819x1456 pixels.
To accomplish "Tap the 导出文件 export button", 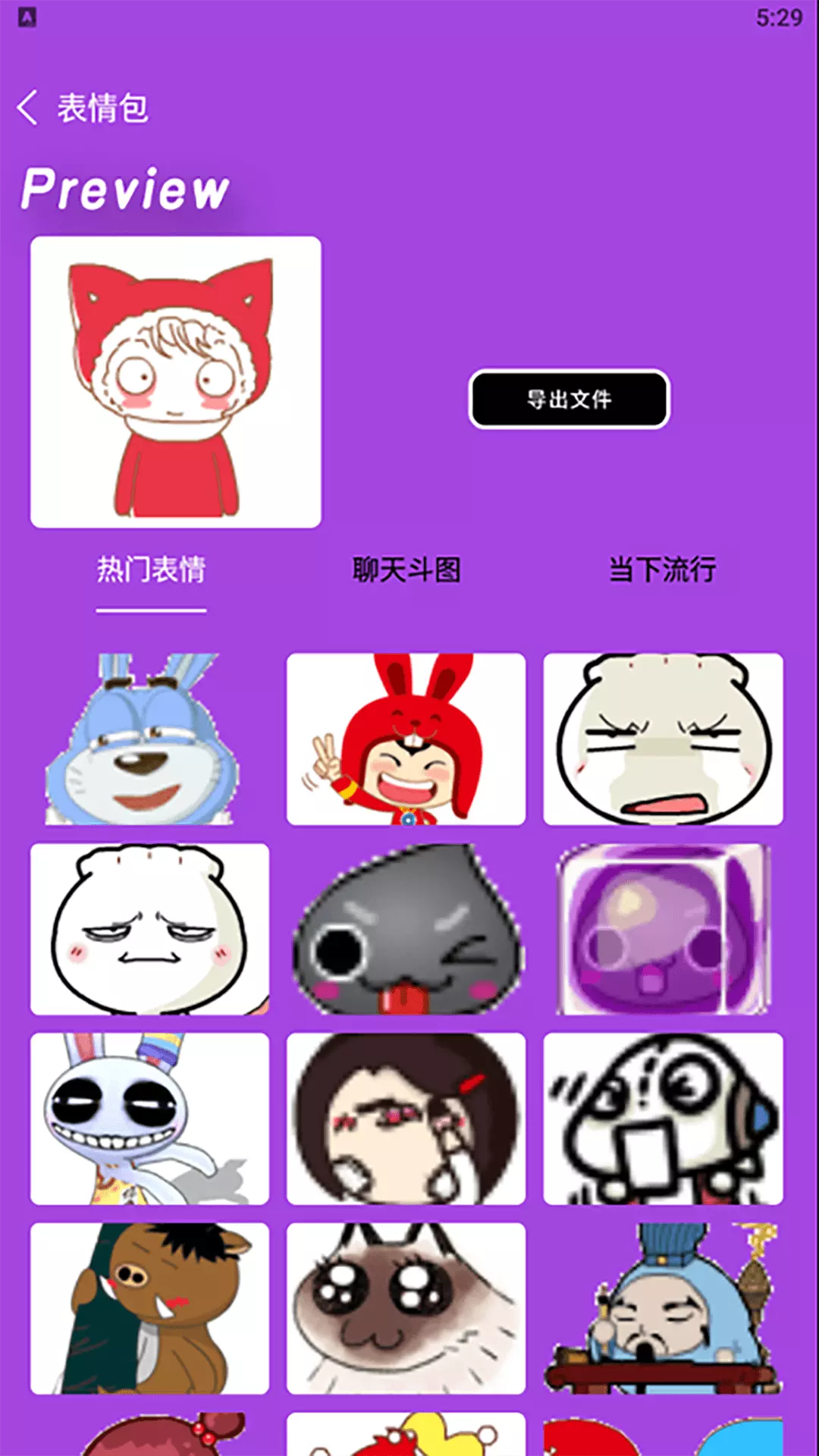I will point(570,399).
